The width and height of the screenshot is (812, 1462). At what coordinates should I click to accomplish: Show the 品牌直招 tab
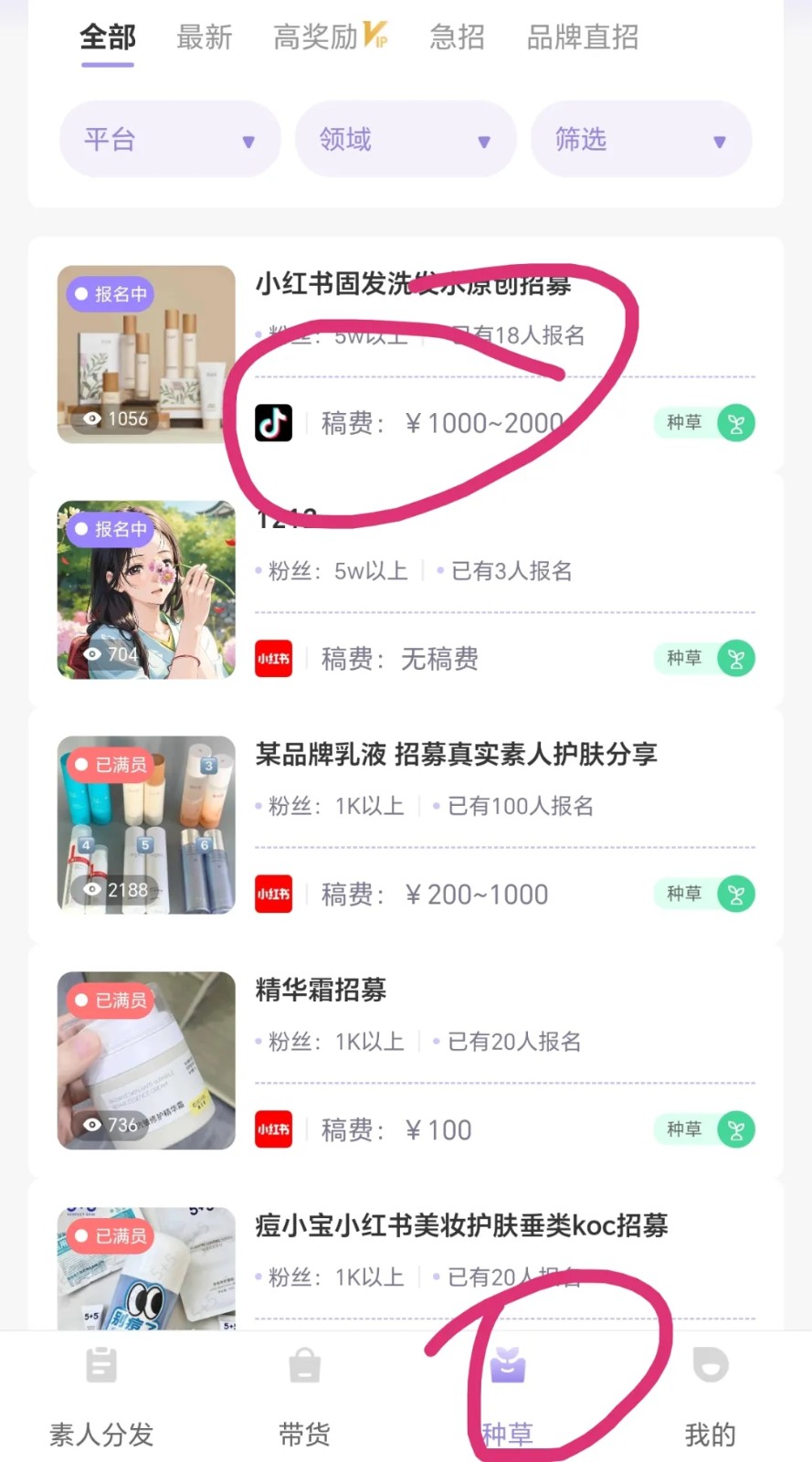point(582,37)
